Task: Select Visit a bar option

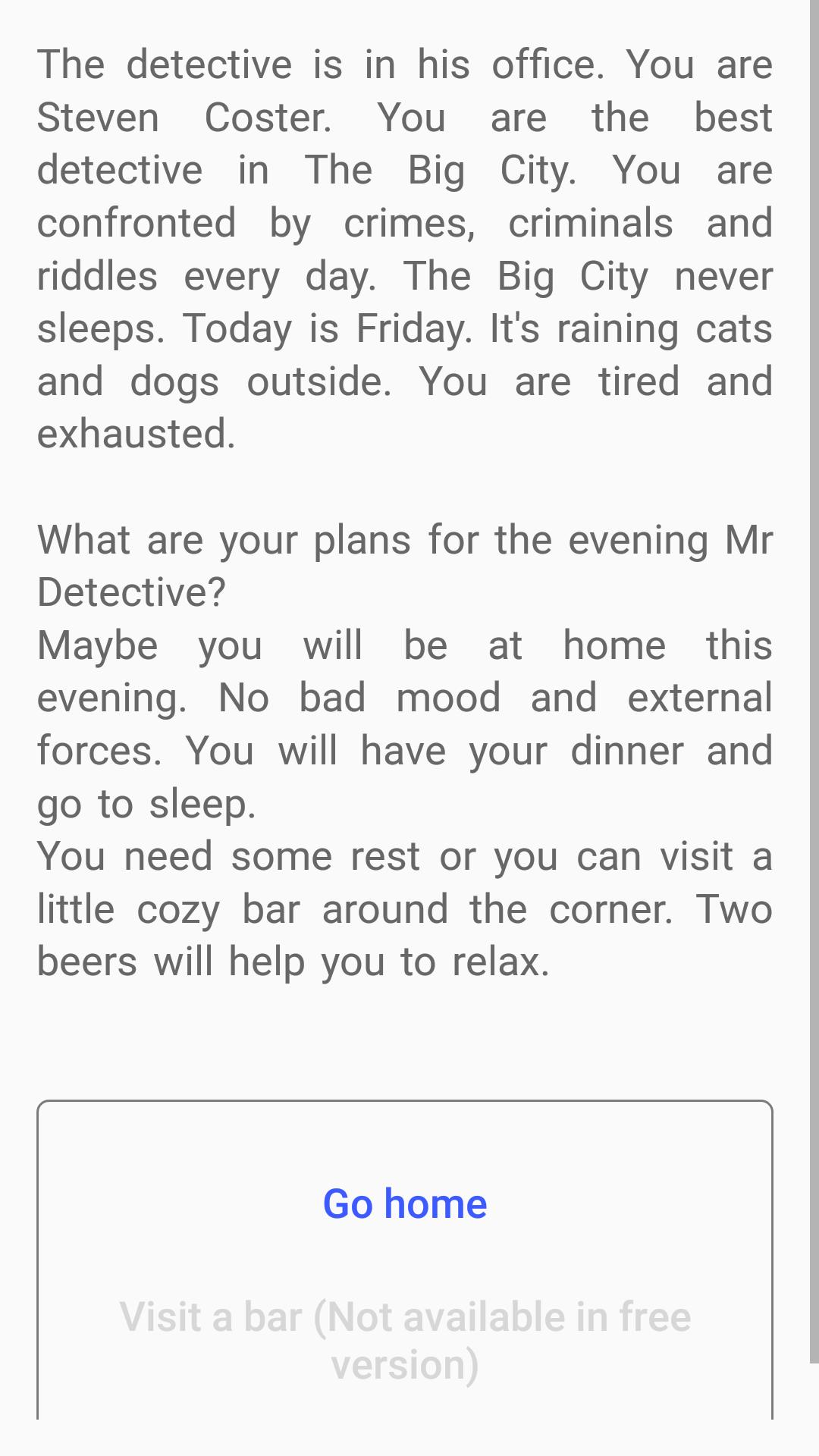Action: [x=405, y=1340]
